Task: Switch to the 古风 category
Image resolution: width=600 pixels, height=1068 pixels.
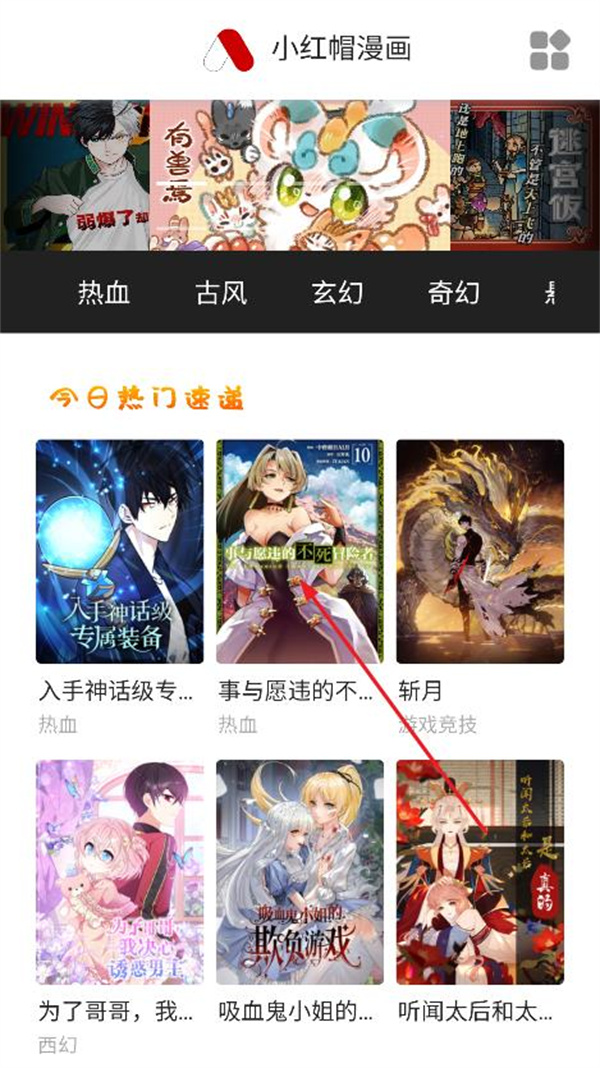Action: 221,292
